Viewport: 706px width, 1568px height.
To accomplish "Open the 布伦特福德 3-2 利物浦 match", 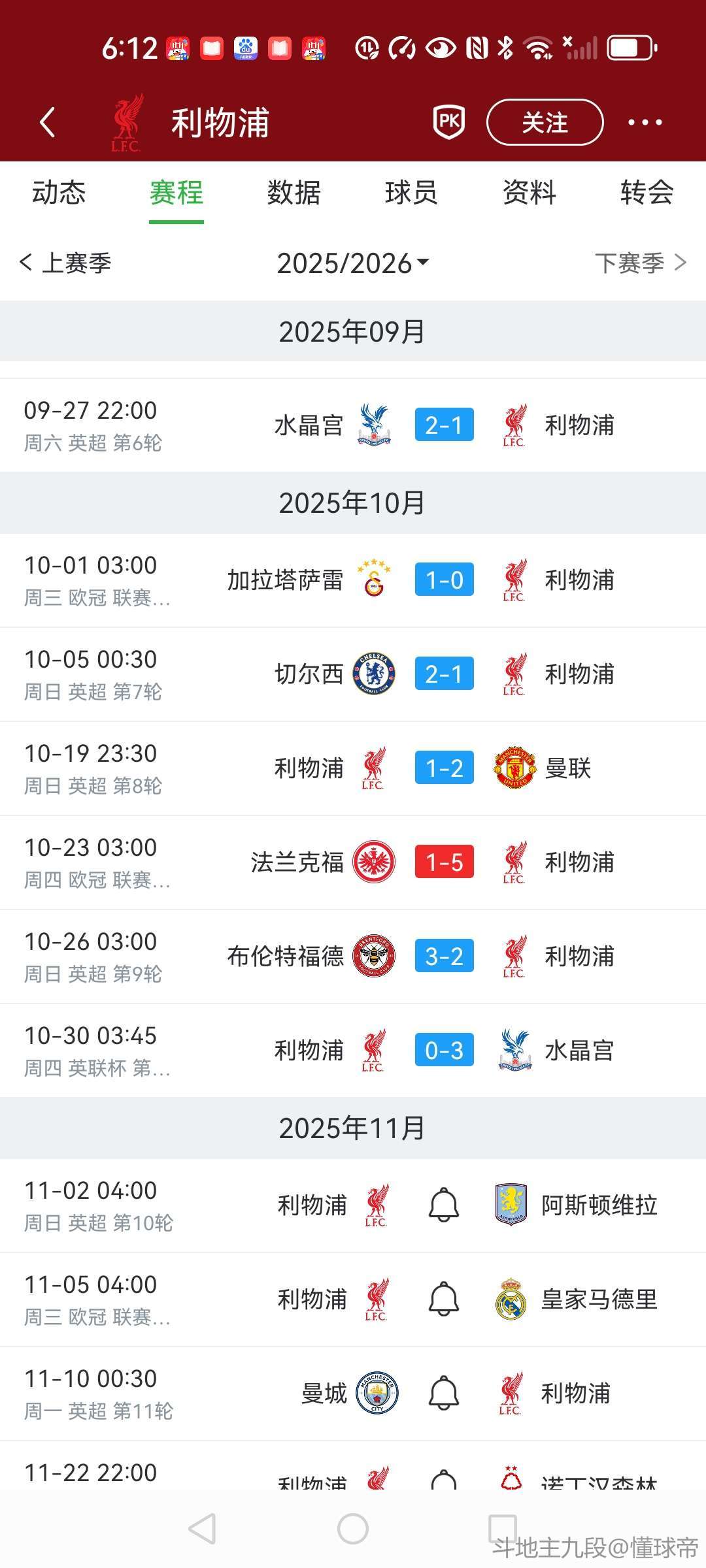I will click(x=444, y=956).
